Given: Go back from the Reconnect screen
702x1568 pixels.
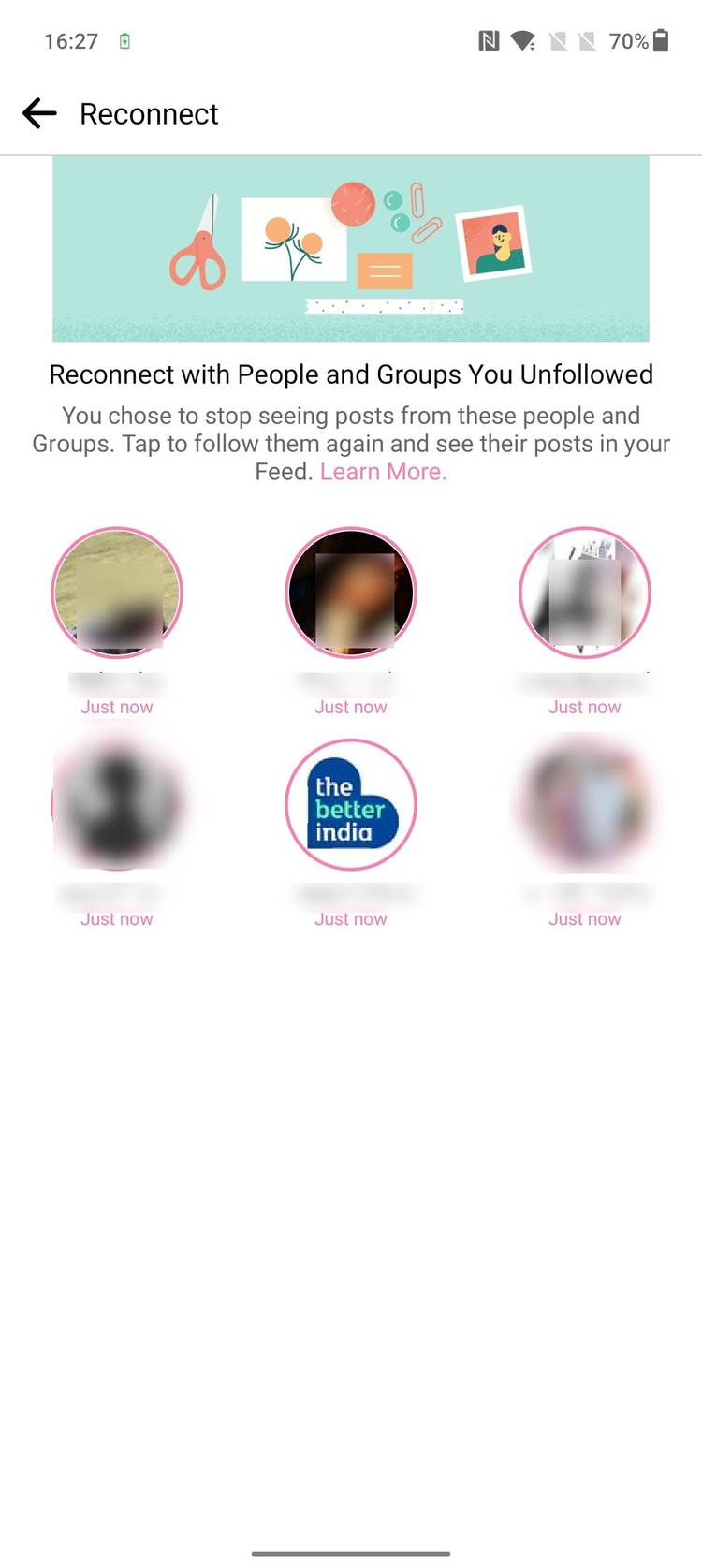Looking at the screenshot, I should point(39,113).
